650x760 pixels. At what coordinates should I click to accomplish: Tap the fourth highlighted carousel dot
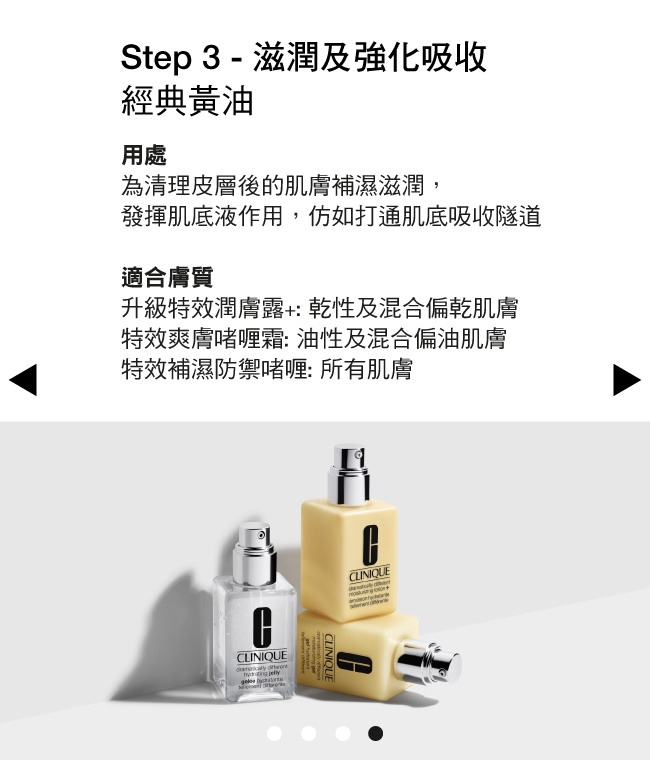coord(375,733)
